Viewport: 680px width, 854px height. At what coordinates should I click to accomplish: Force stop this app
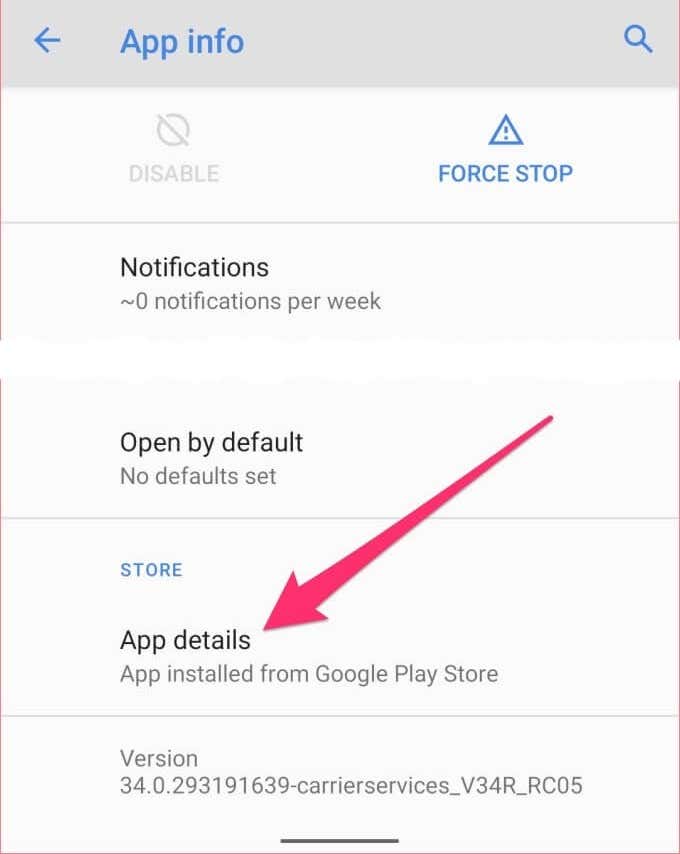coord(505,150)
